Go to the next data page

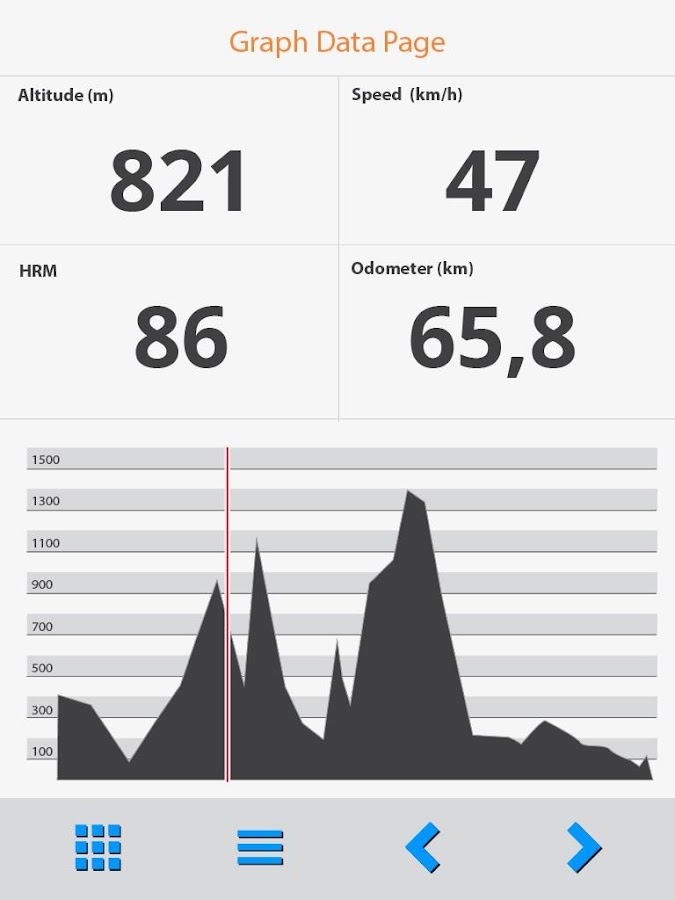click(x=584, y=848)
